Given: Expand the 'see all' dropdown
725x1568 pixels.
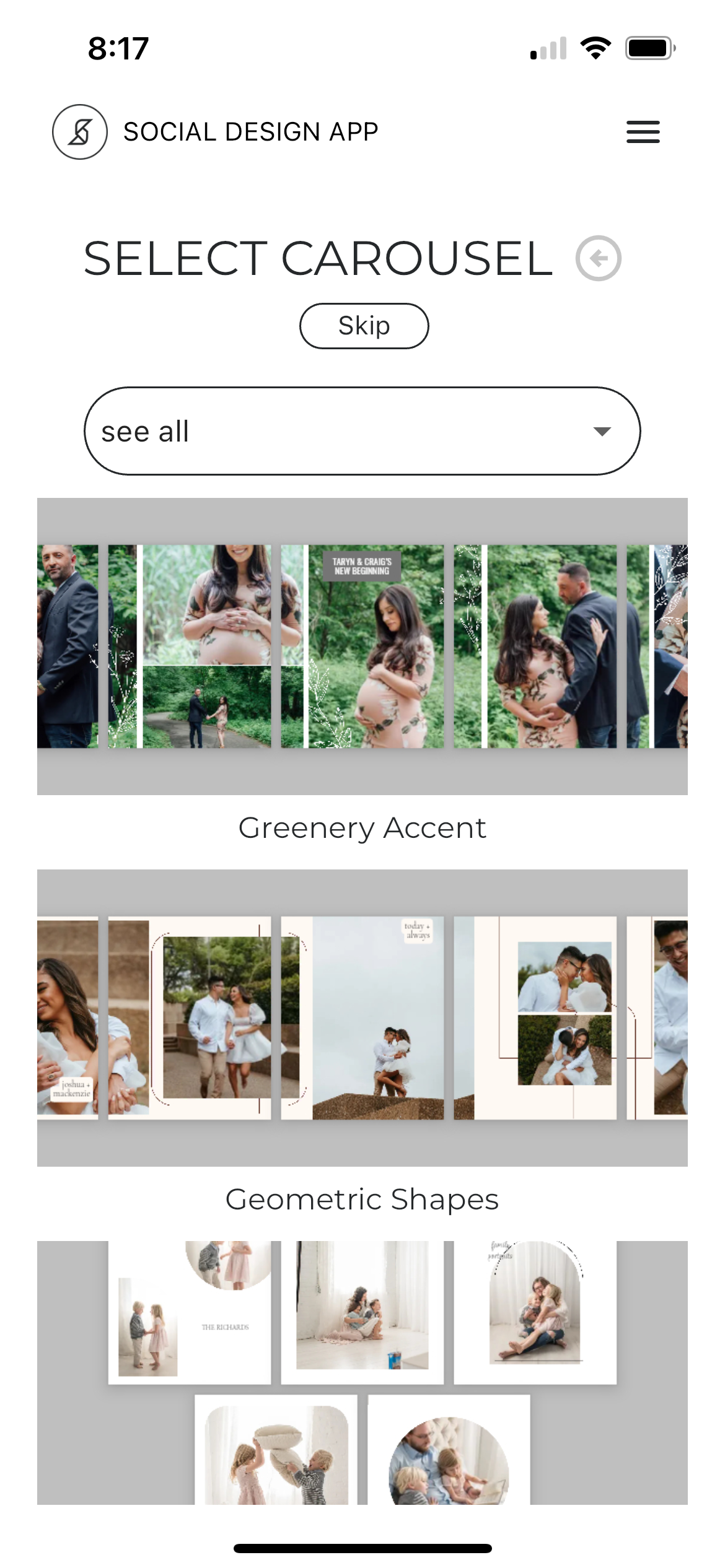Looking at the screenshot, I should [362, 431].
